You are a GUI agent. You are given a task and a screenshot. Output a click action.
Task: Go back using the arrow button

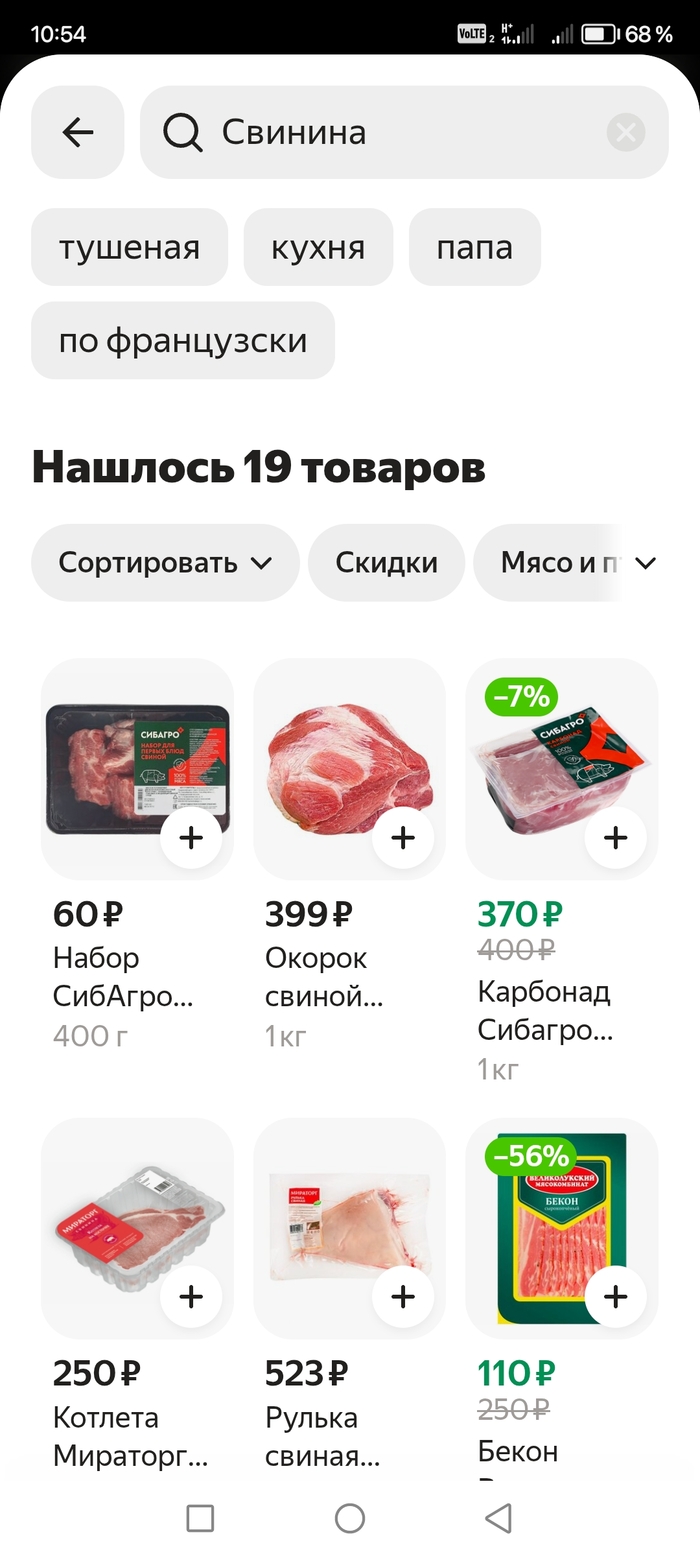tap(78, 132)
